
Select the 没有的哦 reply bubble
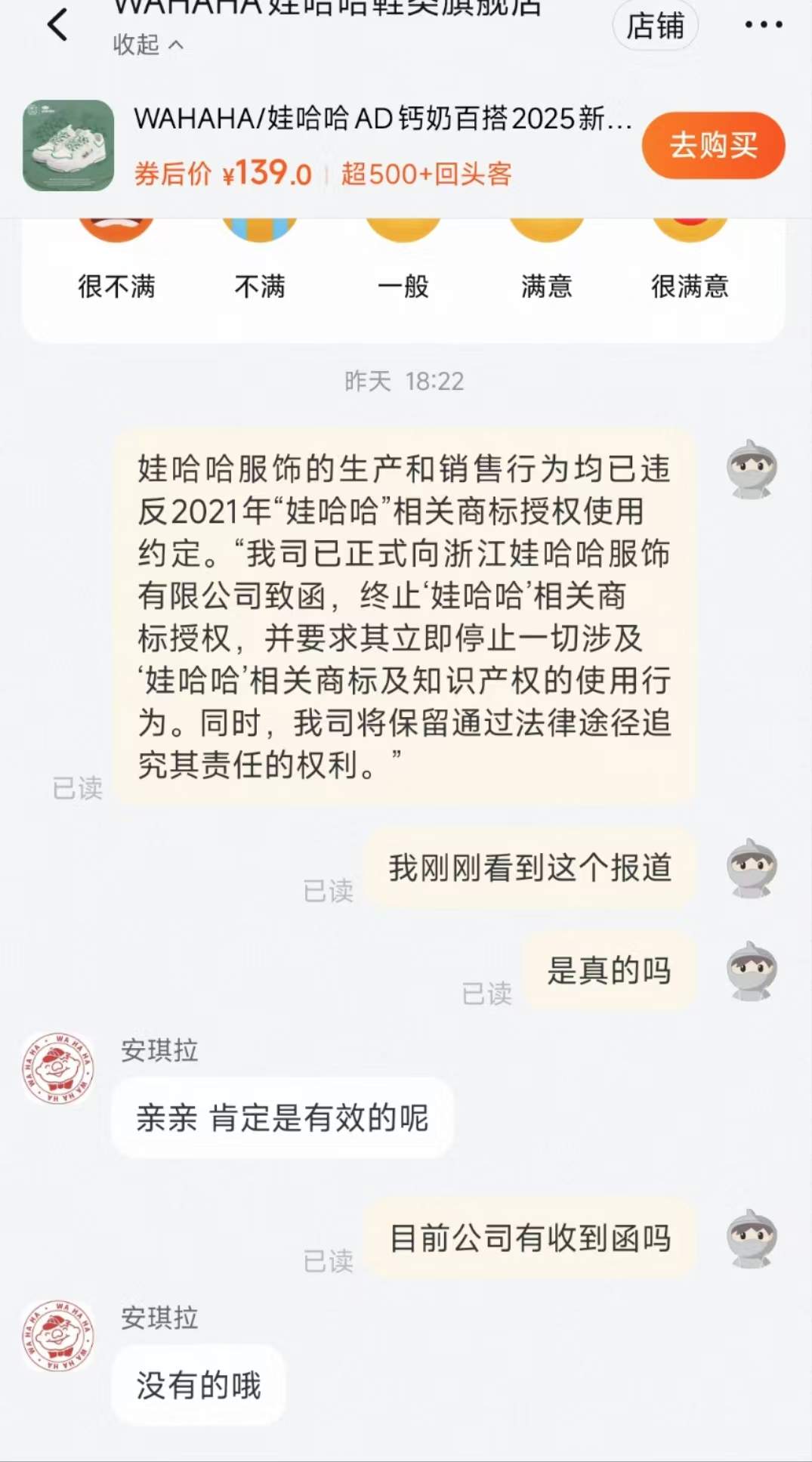point(198,1383)
